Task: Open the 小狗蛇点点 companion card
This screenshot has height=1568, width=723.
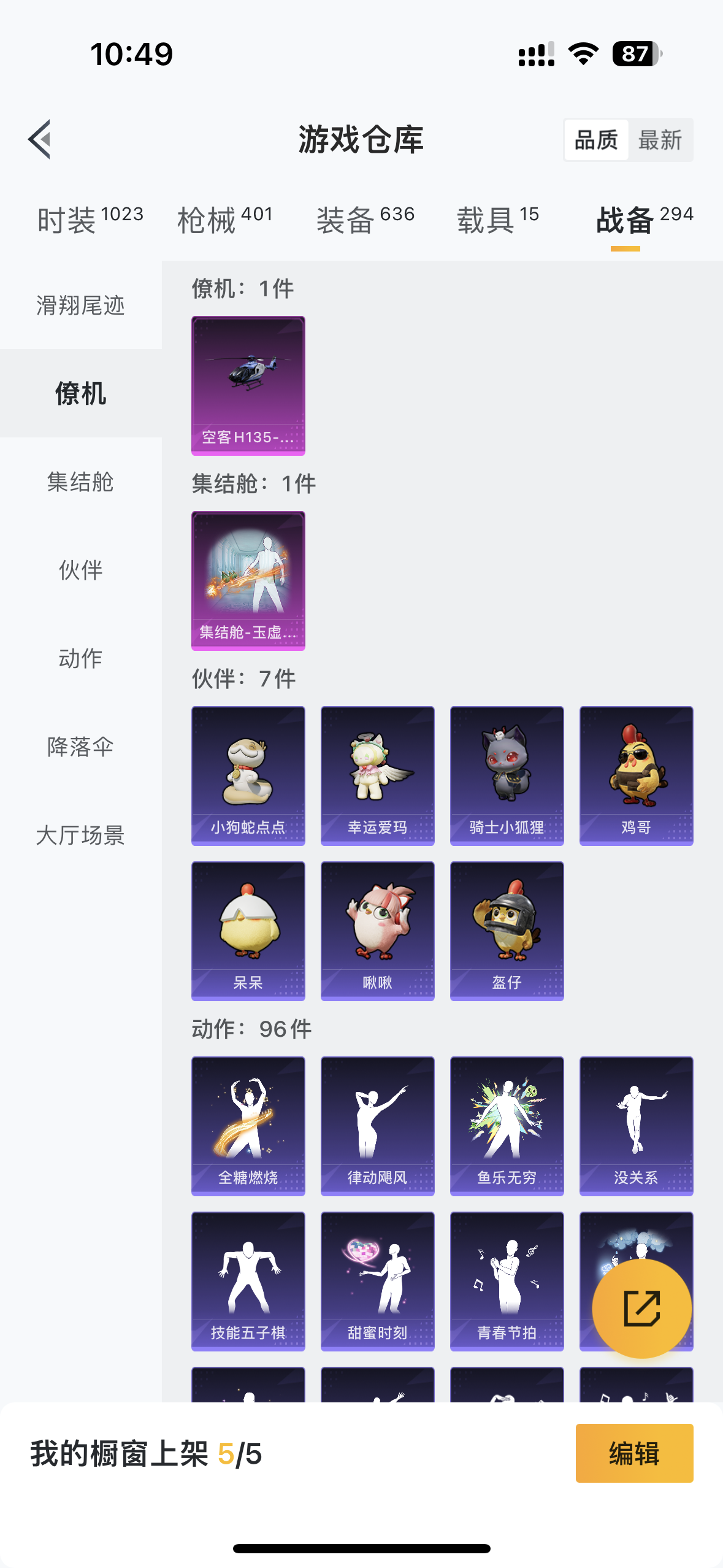Action: click(248, 775)
